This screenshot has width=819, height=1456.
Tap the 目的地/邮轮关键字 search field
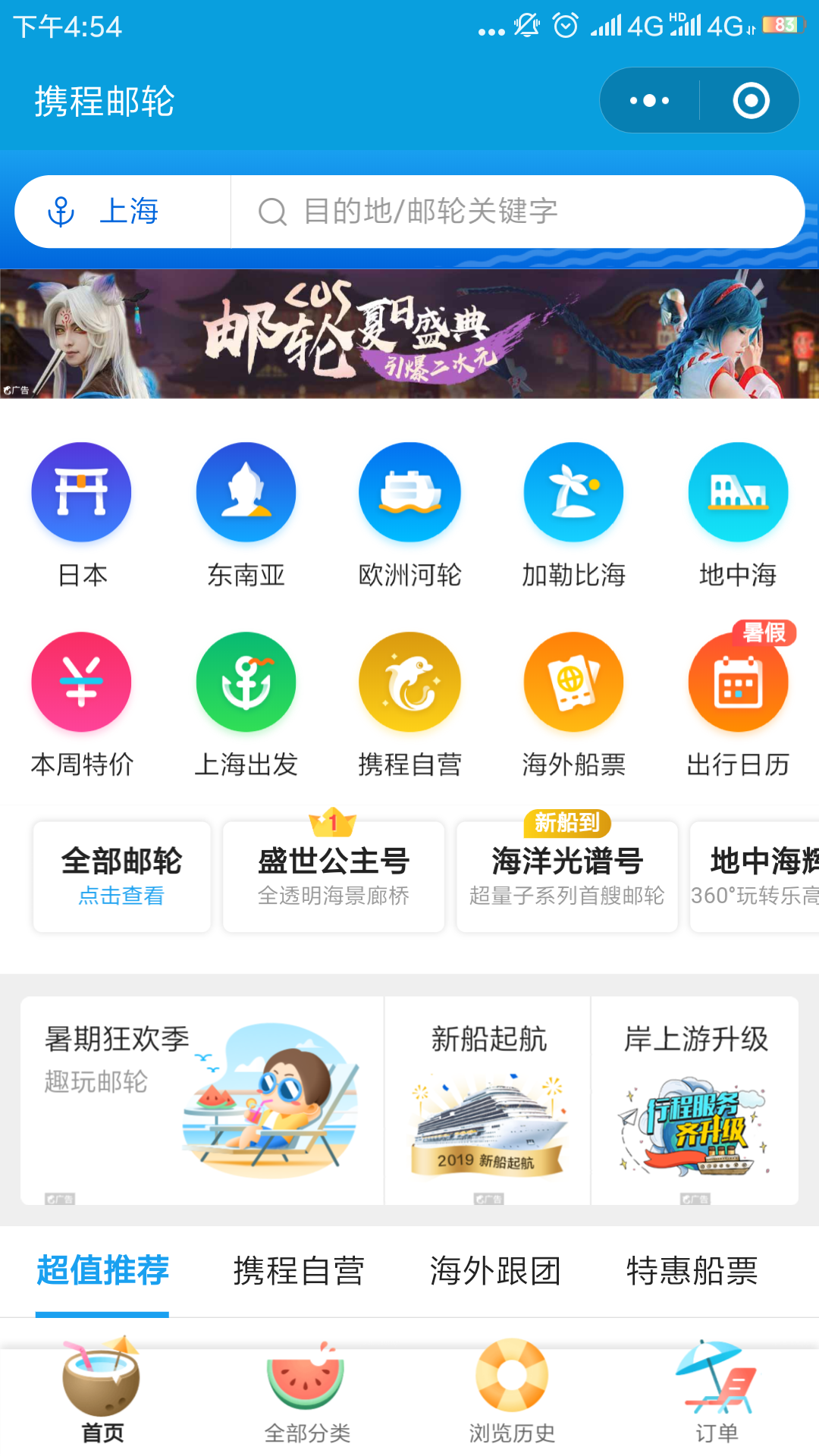coord(516,212)
